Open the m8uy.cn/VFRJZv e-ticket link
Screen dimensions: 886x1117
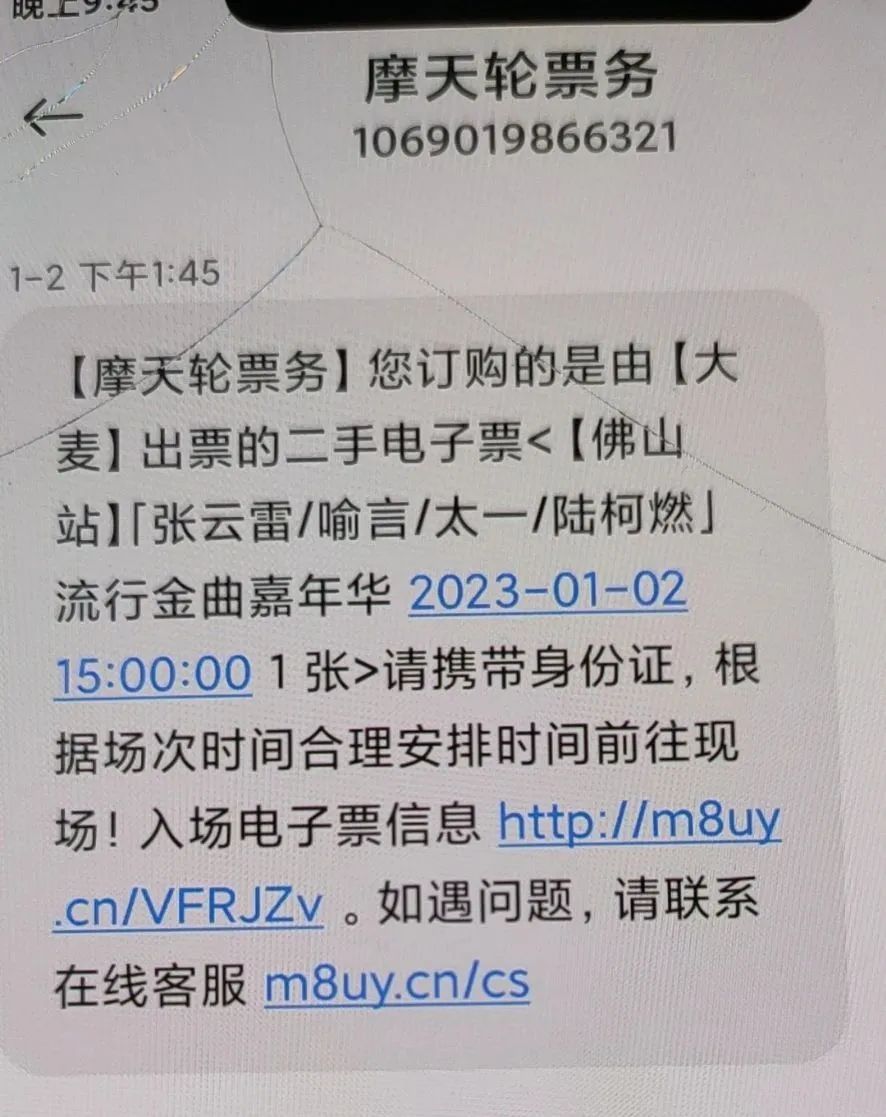pos(638,823)
